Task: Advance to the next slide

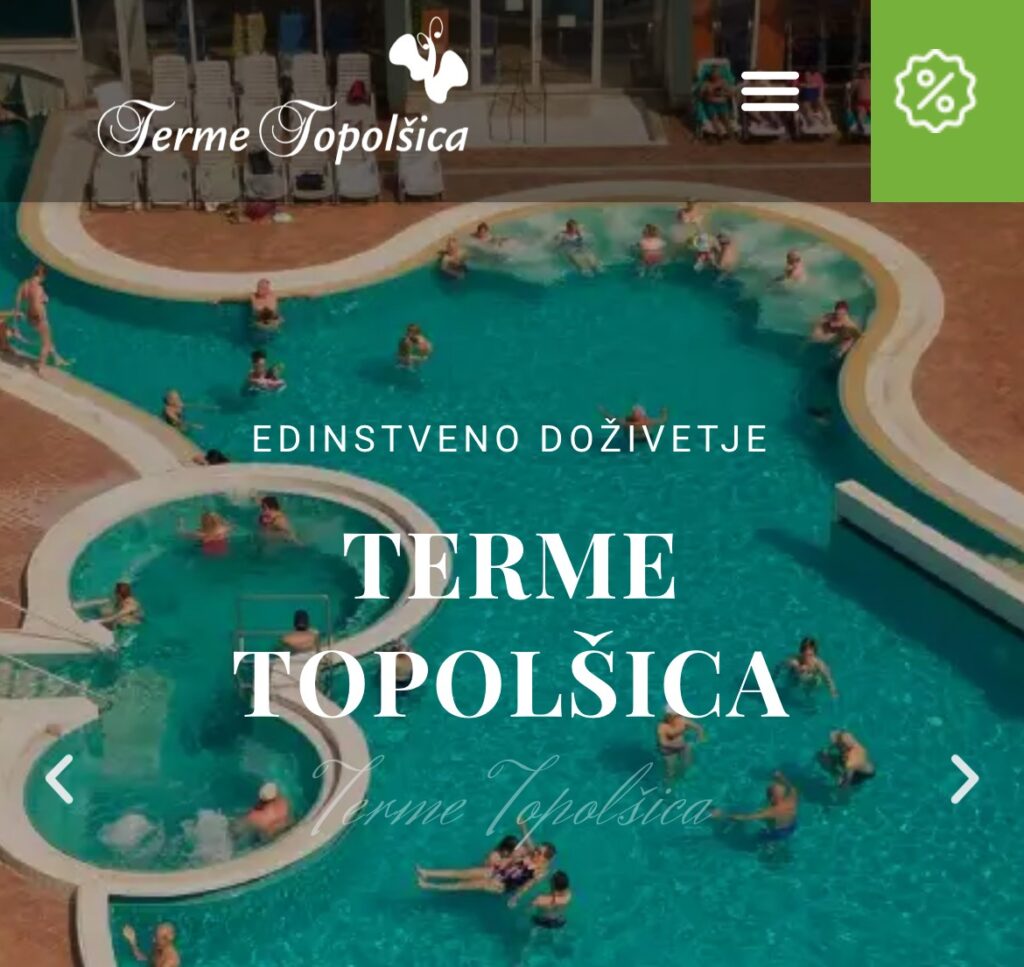Action: pos(964,779)
